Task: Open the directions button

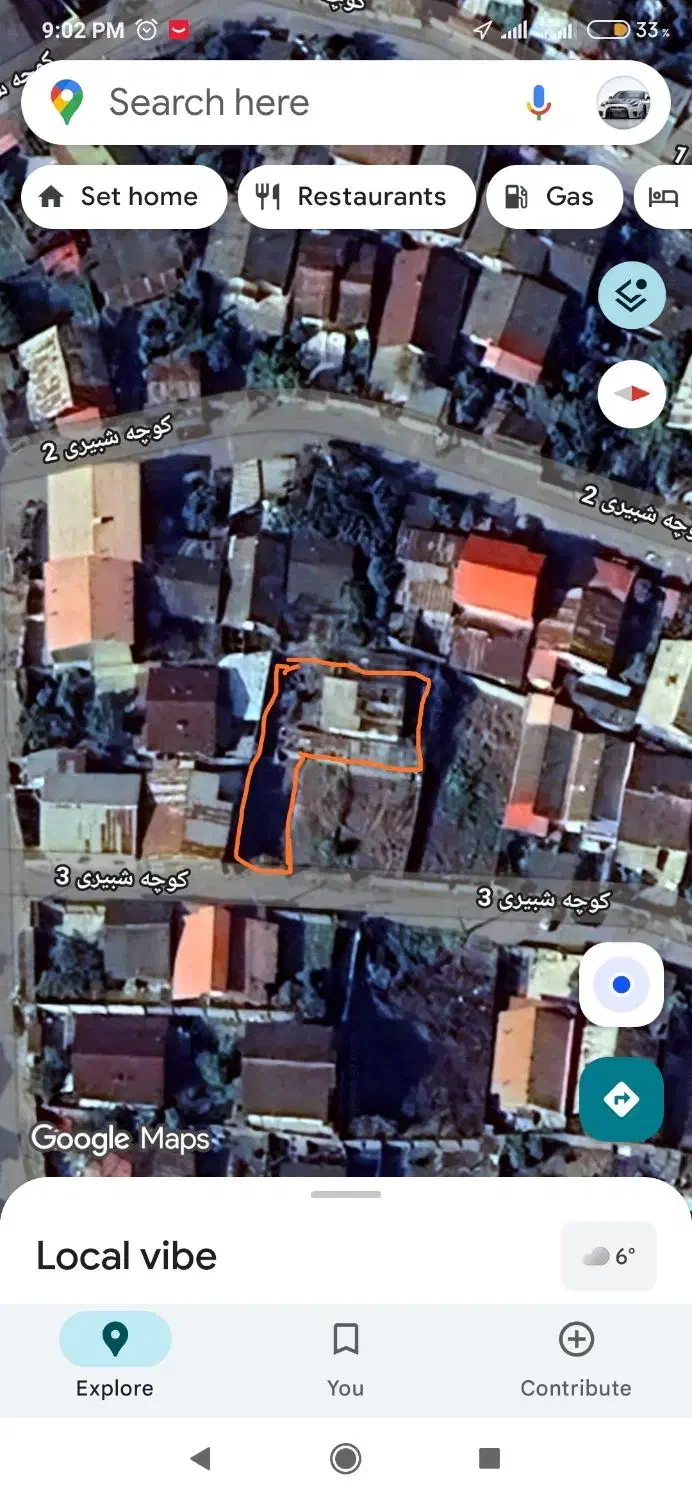Action: (621, 1100)
